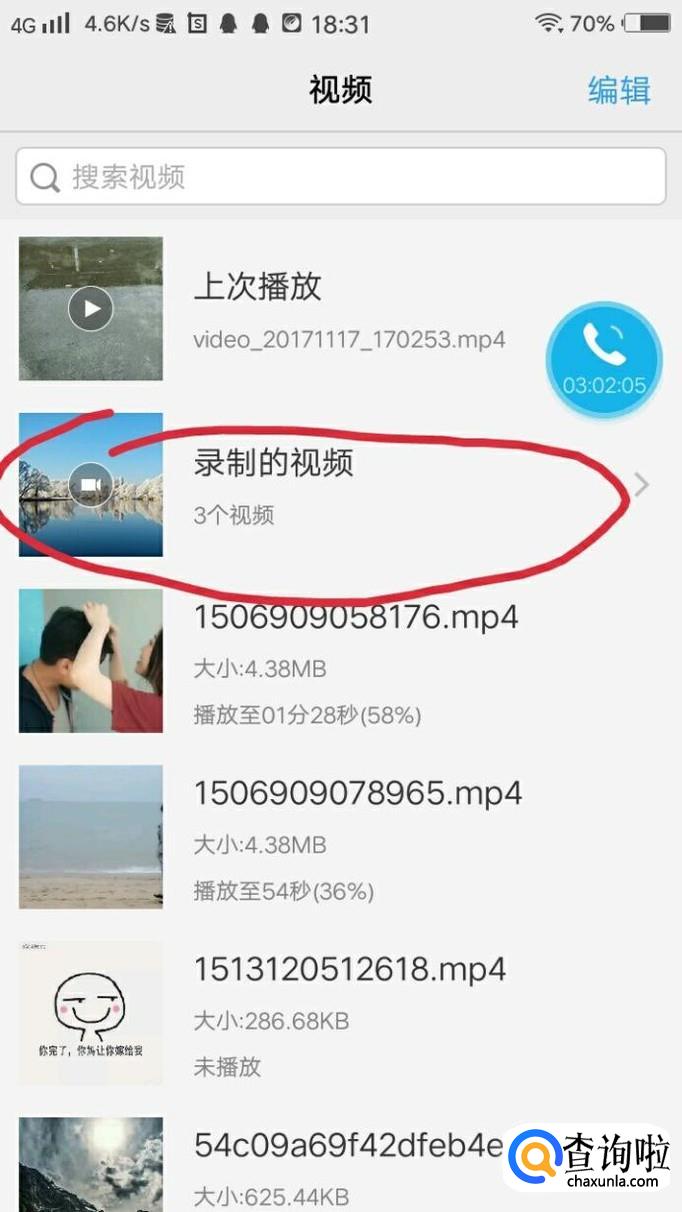Open video 1506909078965.mp4

click(341, 837)
